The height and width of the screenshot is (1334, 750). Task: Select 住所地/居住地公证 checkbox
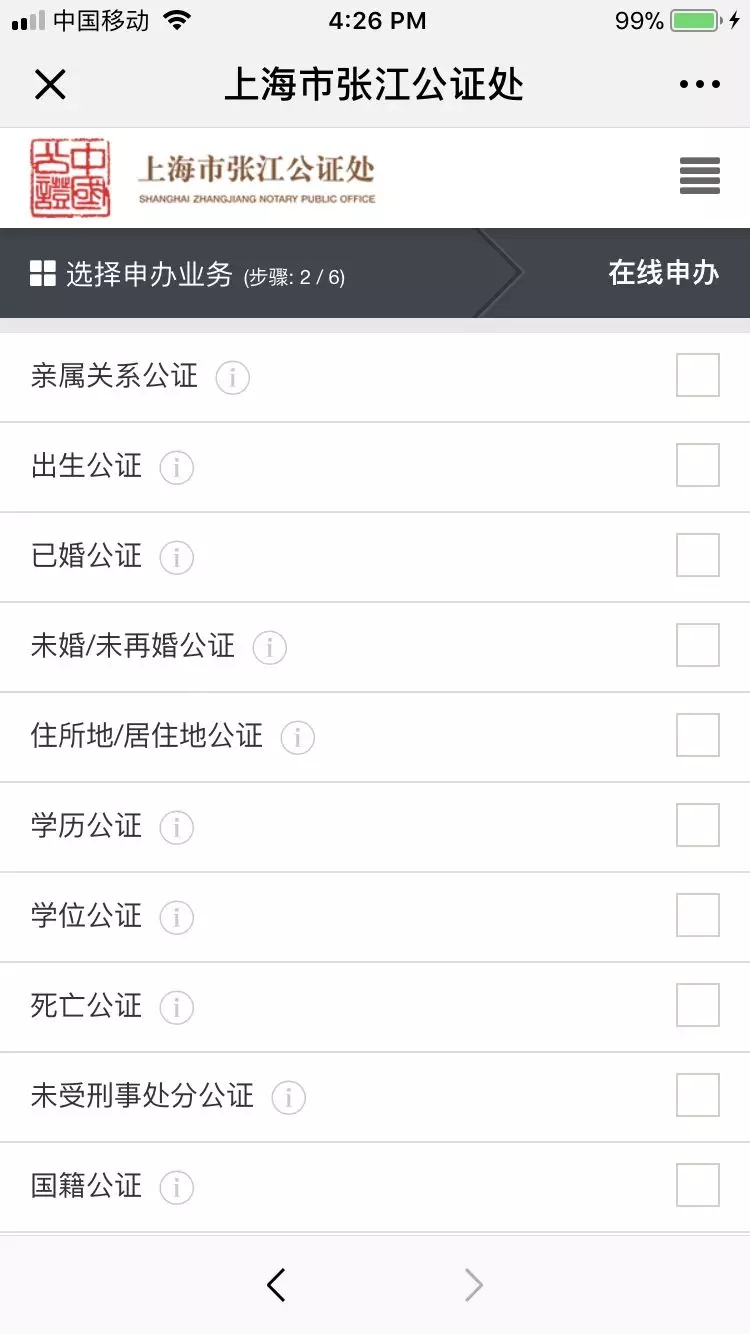coord(698,736)
